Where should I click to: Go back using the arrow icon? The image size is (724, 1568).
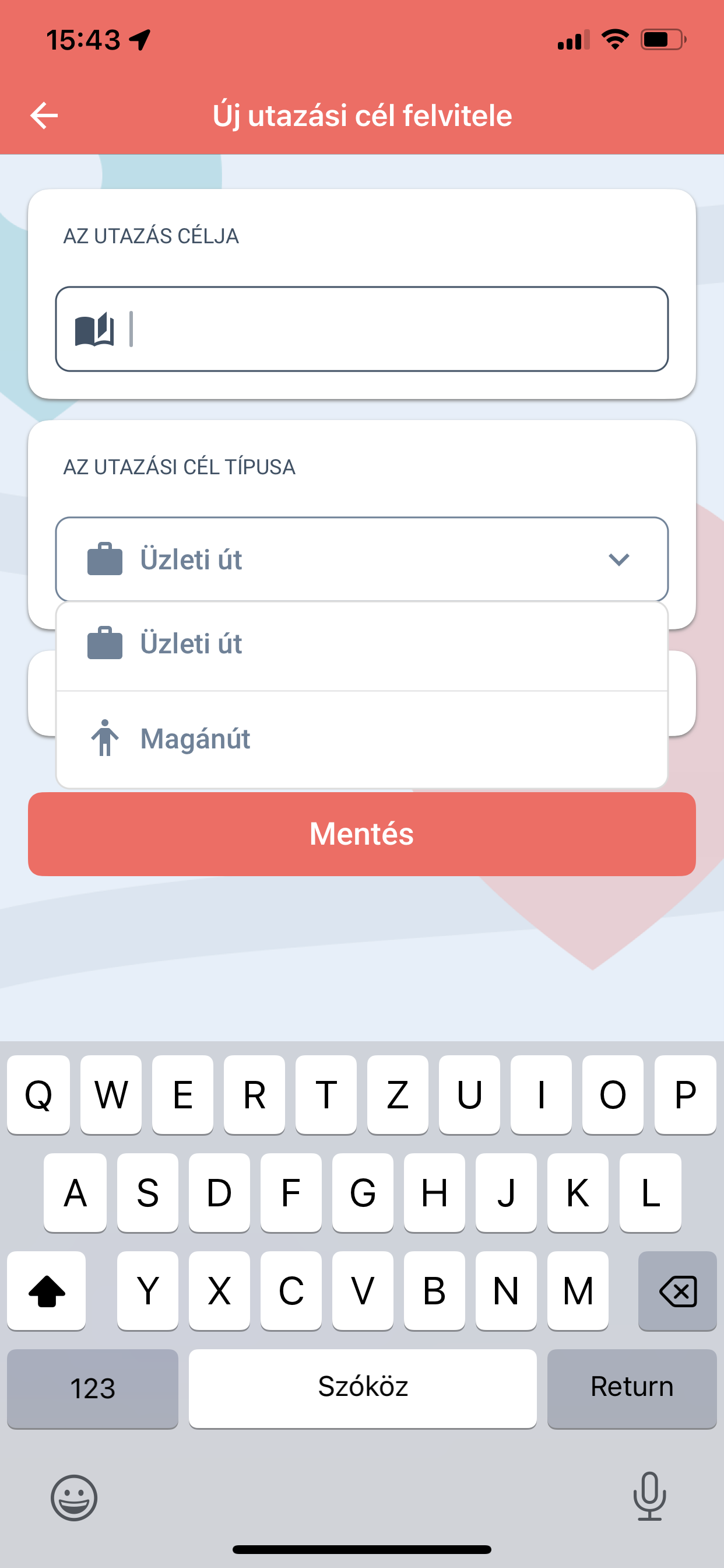tap(44, 116)
